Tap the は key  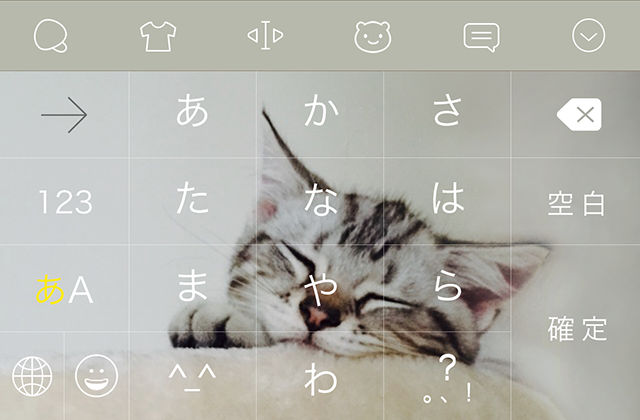448,201
